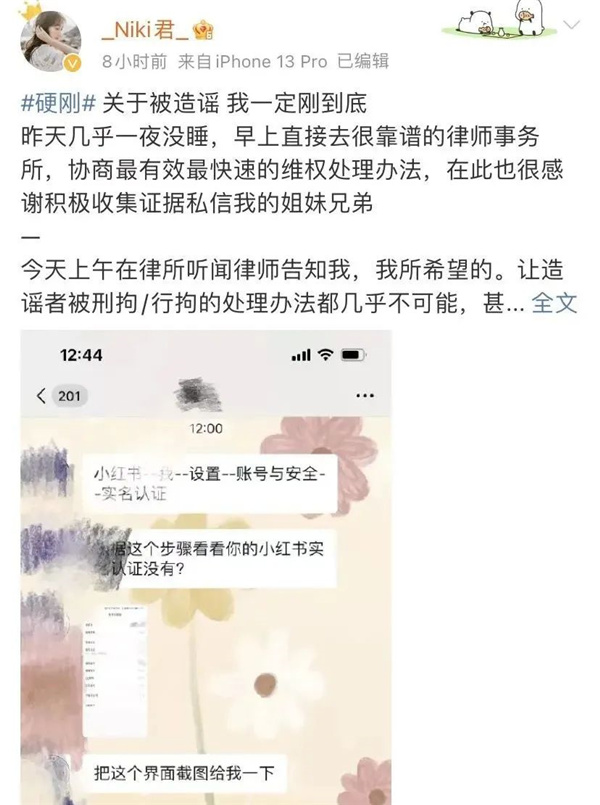The image size is (600, 805).
Task: Open the _Niki君_ username profile
Action: pyautogui.click(x=144, y=28)
